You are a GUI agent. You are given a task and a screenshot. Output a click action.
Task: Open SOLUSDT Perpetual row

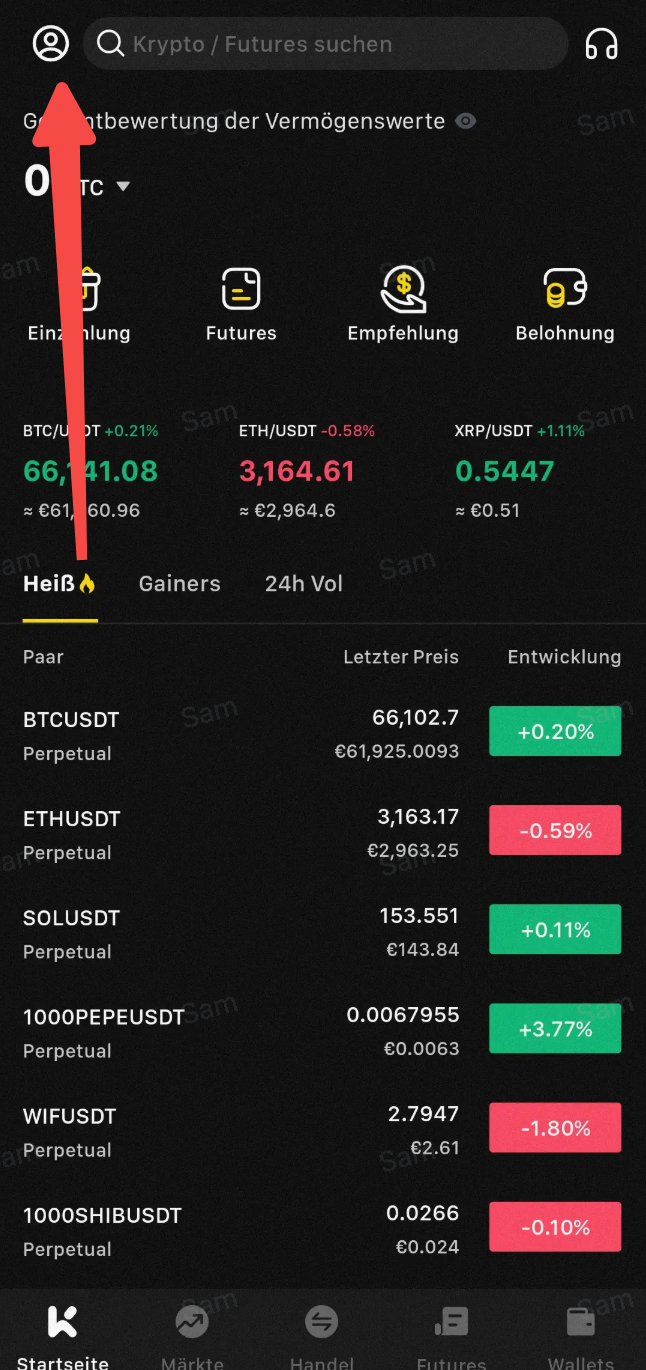pyautogui.click(x=240, y=933)
